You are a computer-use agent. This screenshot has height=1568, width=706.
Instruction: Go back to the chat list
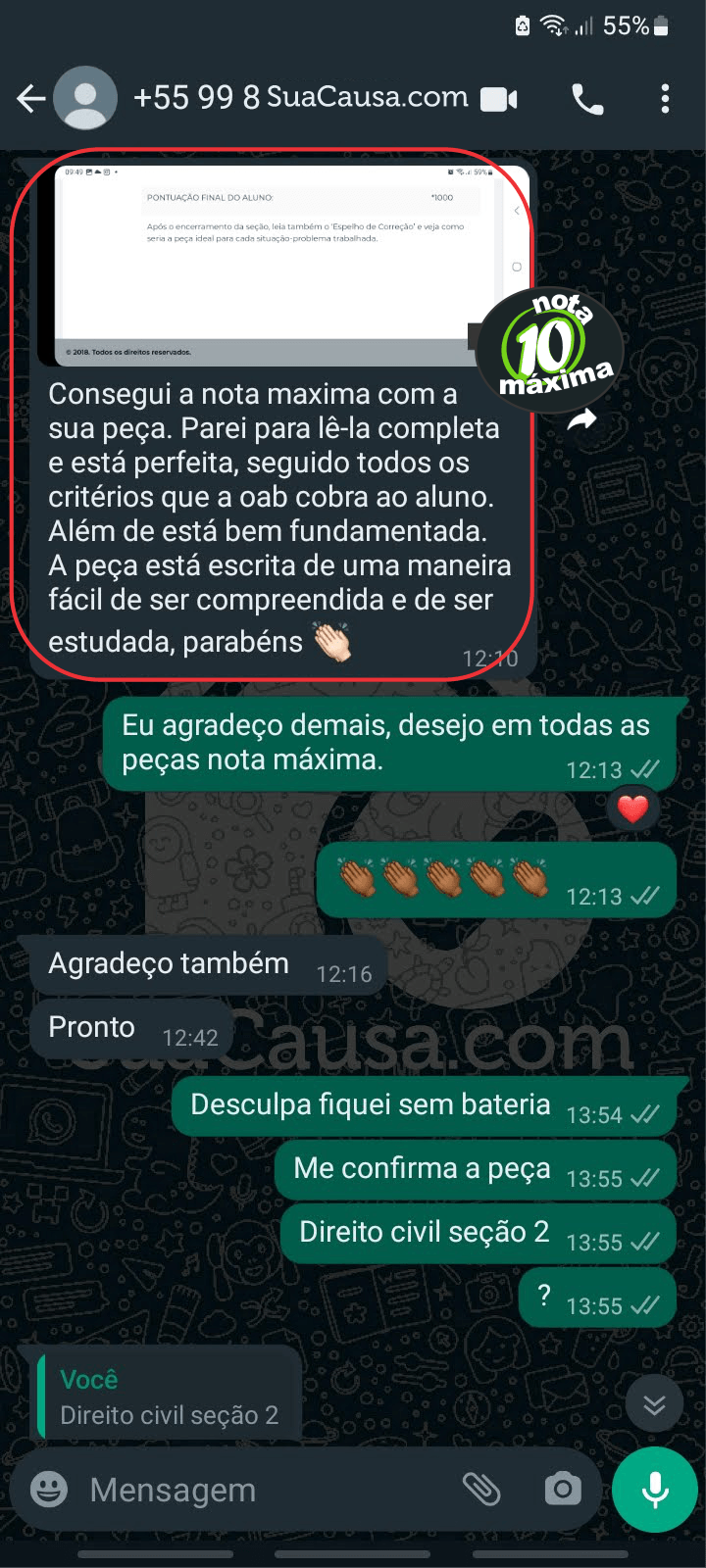pyautogui.click(x=31, y=98)
